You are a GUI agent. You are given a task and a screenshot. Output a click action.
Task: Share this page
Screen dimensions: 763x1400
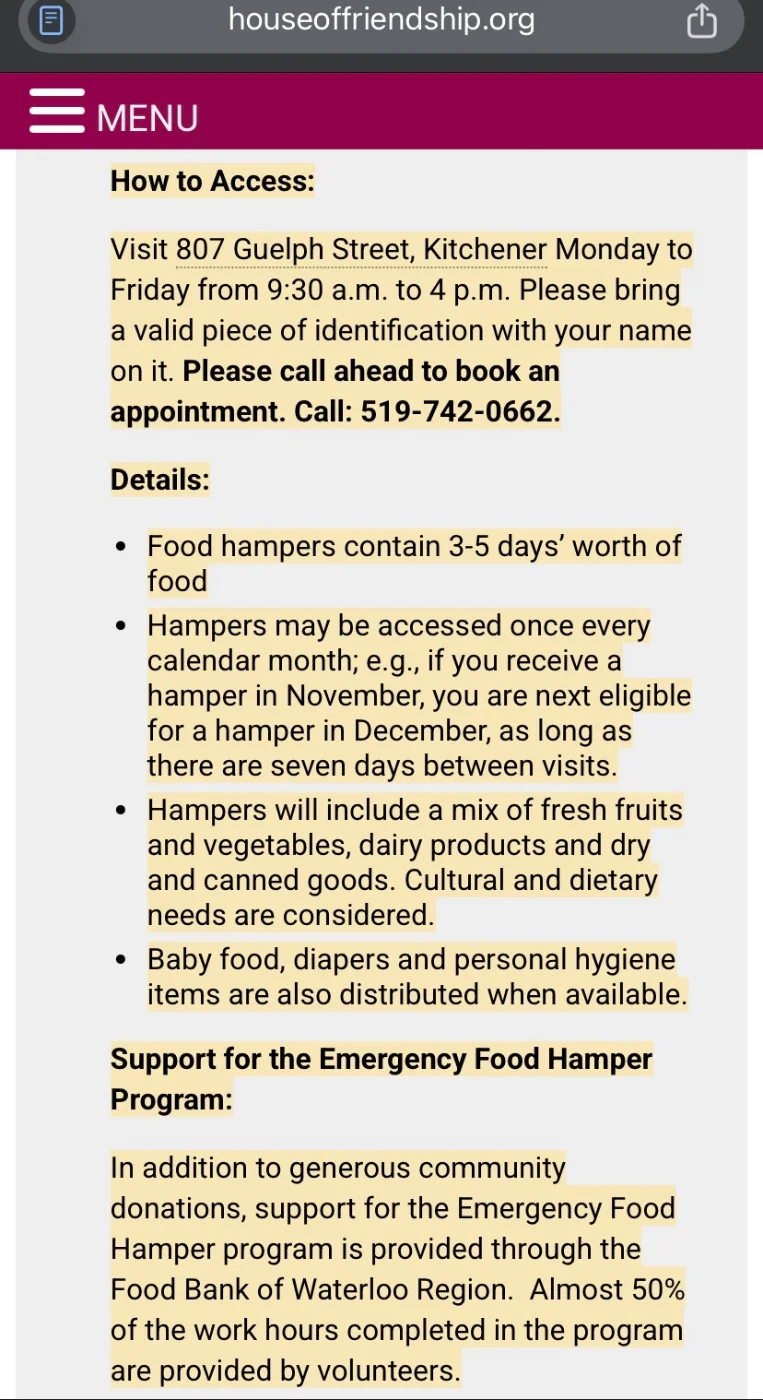coord(702,20)
